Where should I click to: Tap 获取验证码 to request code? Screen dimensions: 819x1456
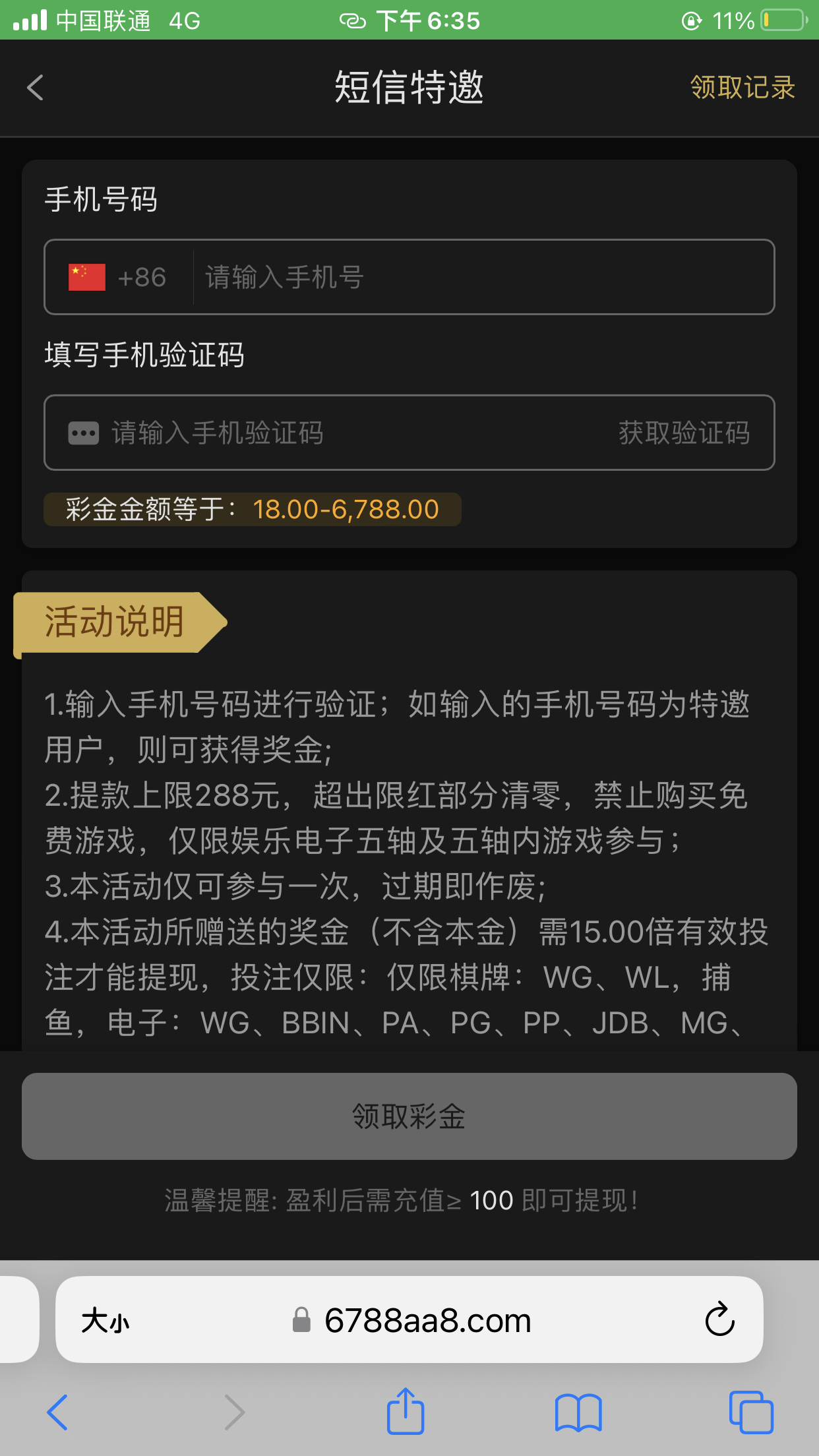(x=684, y=433)
